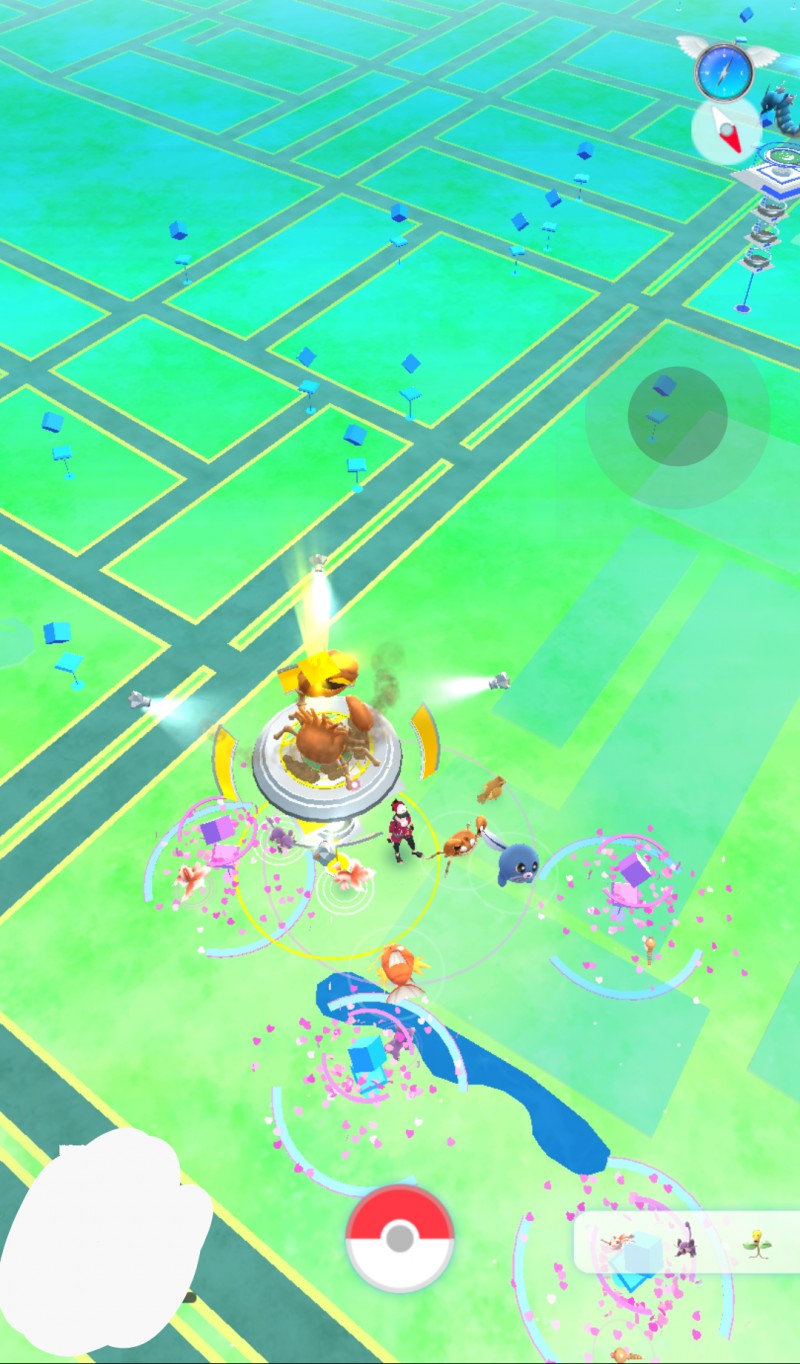Tap the red-and-white compass needle button

[726, 131]
